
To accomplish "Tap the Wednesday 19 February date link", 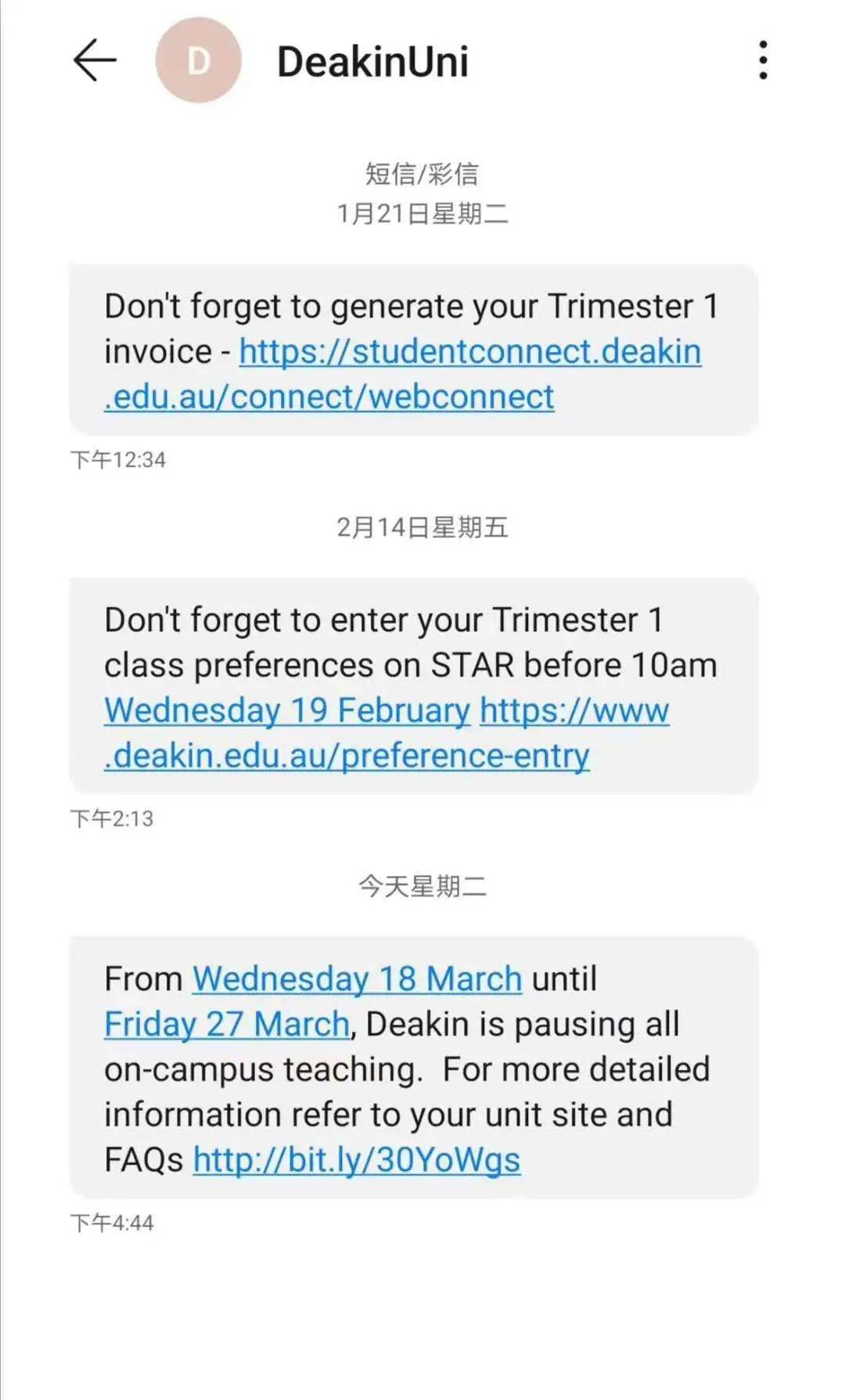I will pos(287,711).
